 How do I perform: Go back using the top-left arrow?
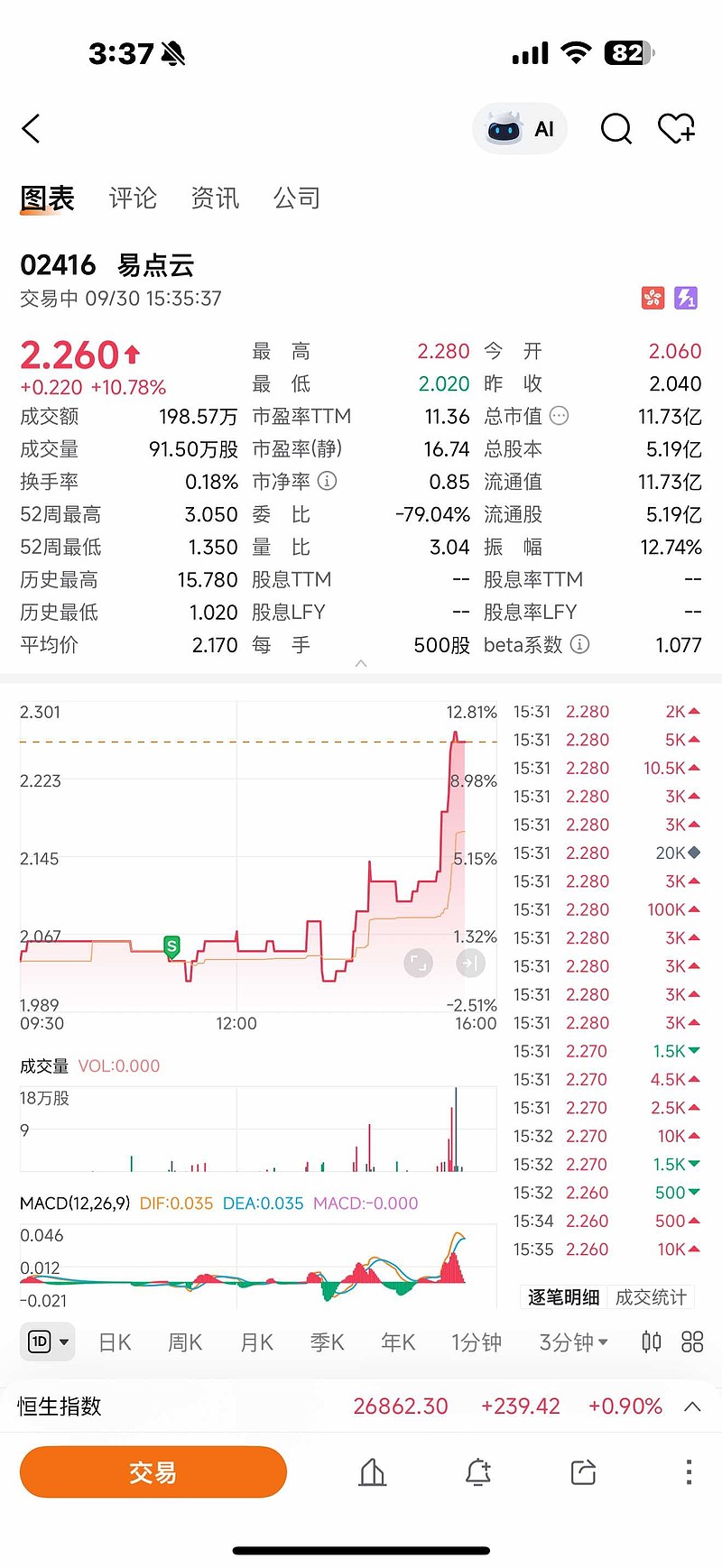[32, 129]
